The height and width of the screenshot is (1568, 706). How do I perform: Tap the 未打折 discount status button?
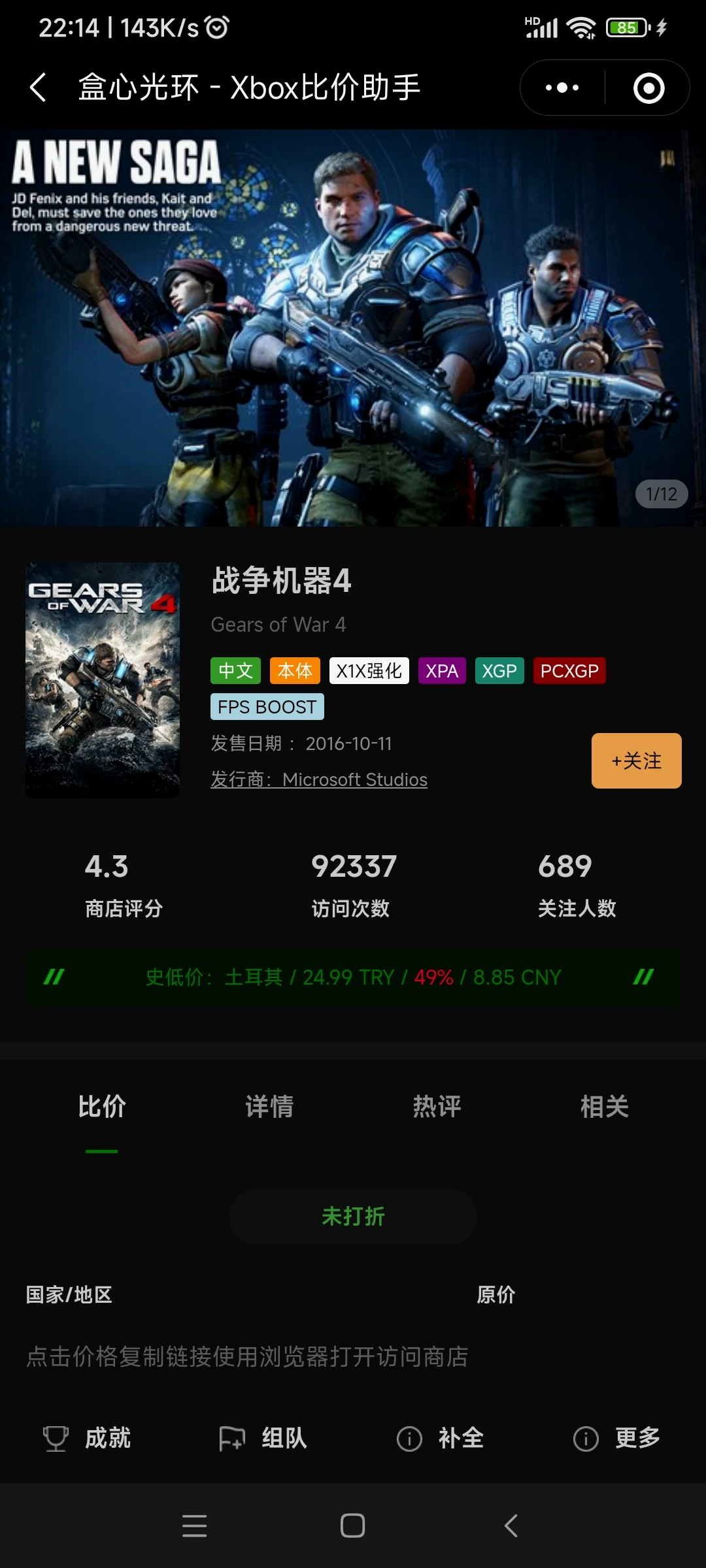(x=353, y=1217)
